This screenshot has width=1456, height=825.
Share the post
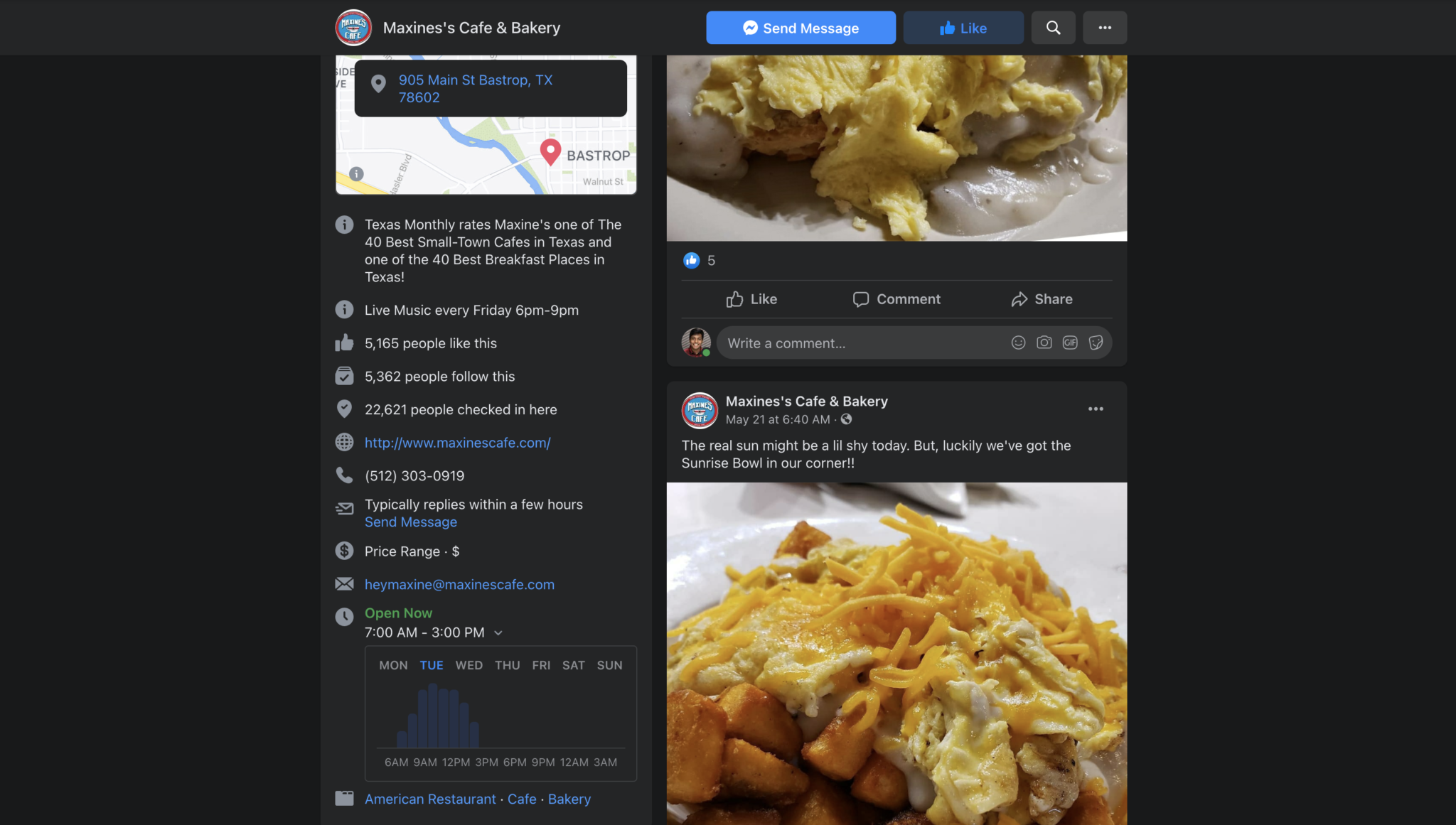[x=1042, y=299]
